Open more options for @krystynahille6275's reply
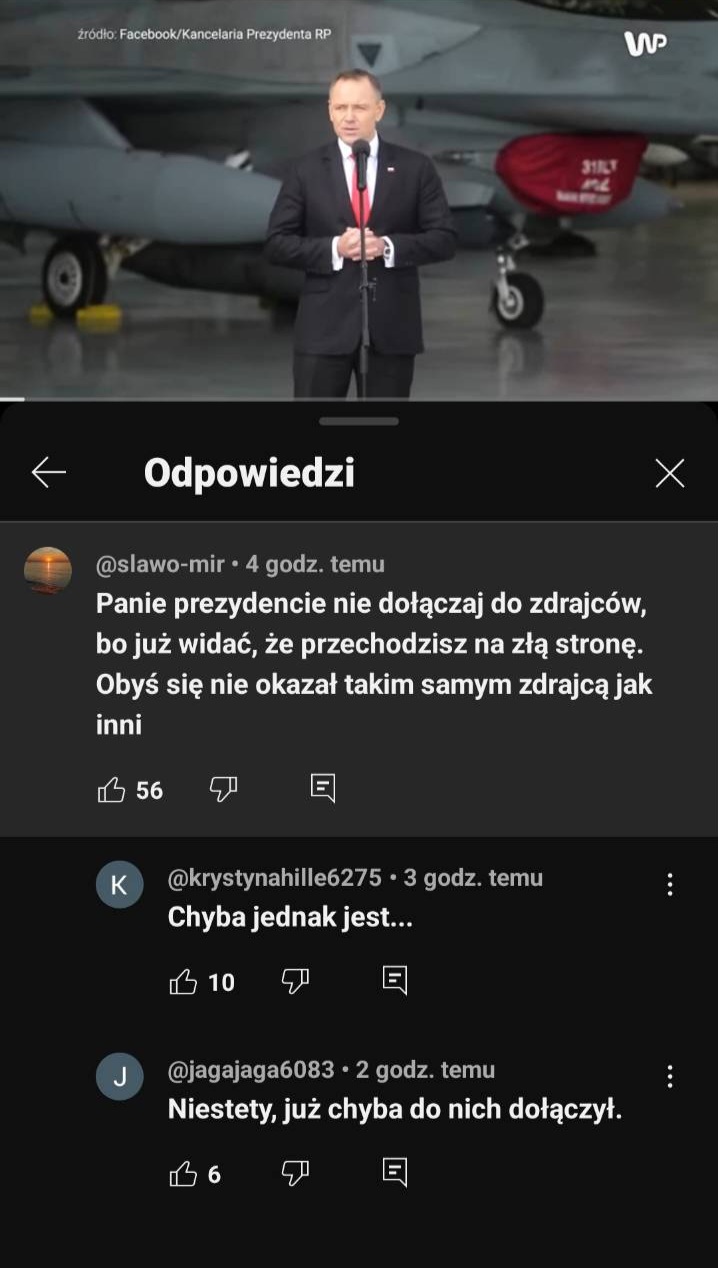Viewport: 718px width, 1268px height. coord(670,884)
